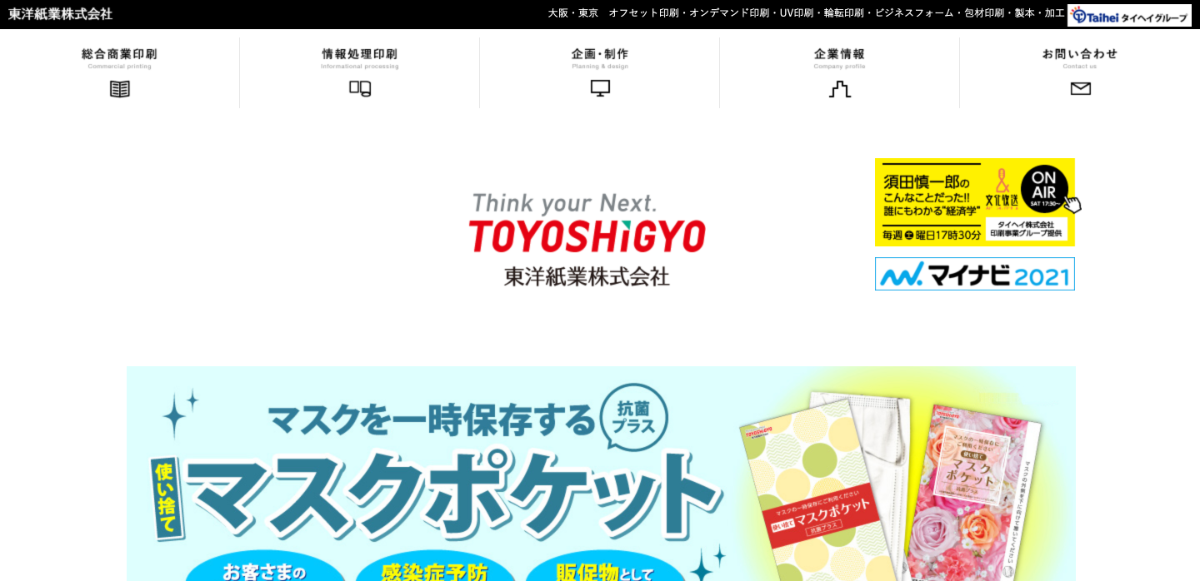Open 企業情報 company profile
This screenshot has height=581, width=1200.
click(839, 71)
